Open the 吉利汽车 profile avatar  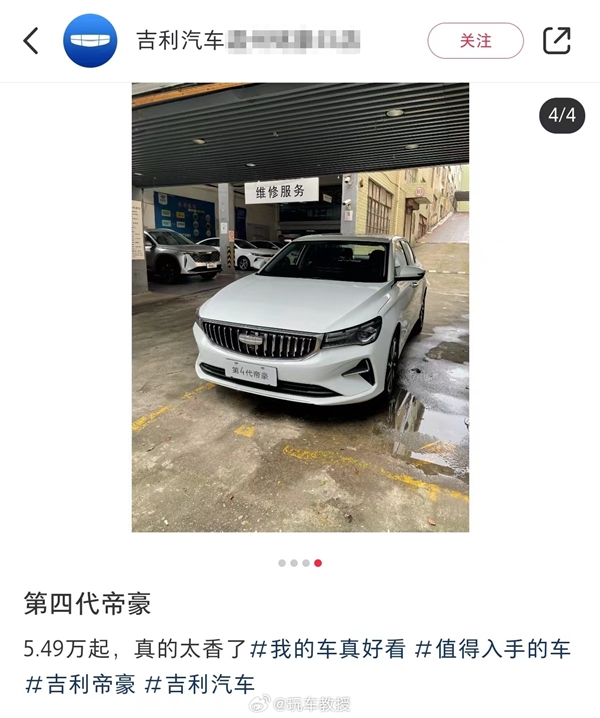tap(90, 41)
